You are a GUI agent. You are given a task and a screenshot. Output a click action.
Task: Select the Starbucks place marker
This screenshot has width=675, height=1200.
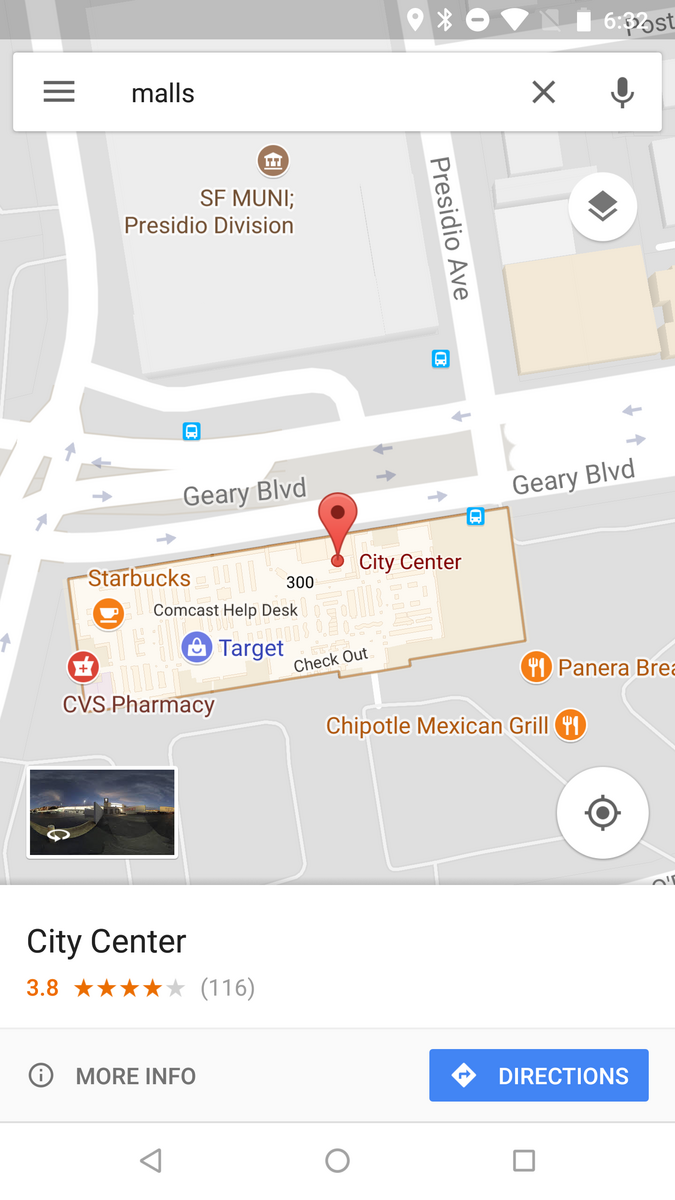(x=109, y=613)
